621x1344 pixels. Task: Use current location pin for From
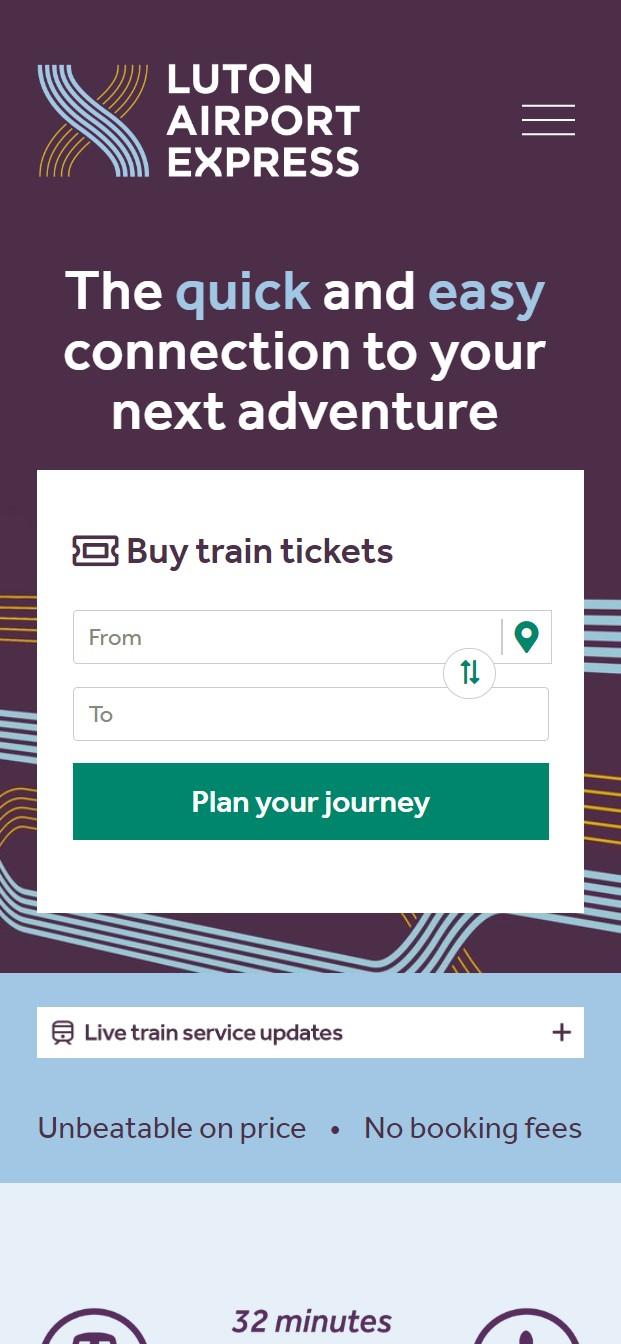[527, 637]
